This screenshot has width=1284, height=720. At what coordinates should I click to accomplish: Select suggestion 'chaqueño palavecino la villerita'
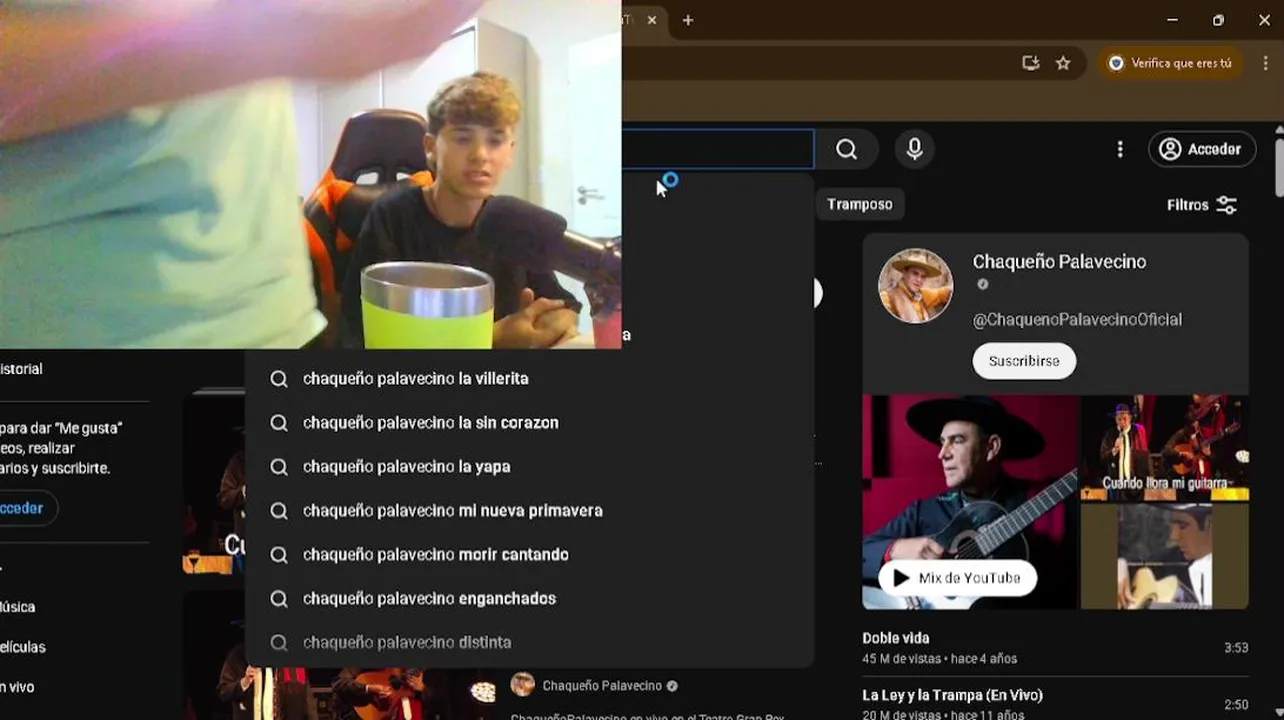415,379
